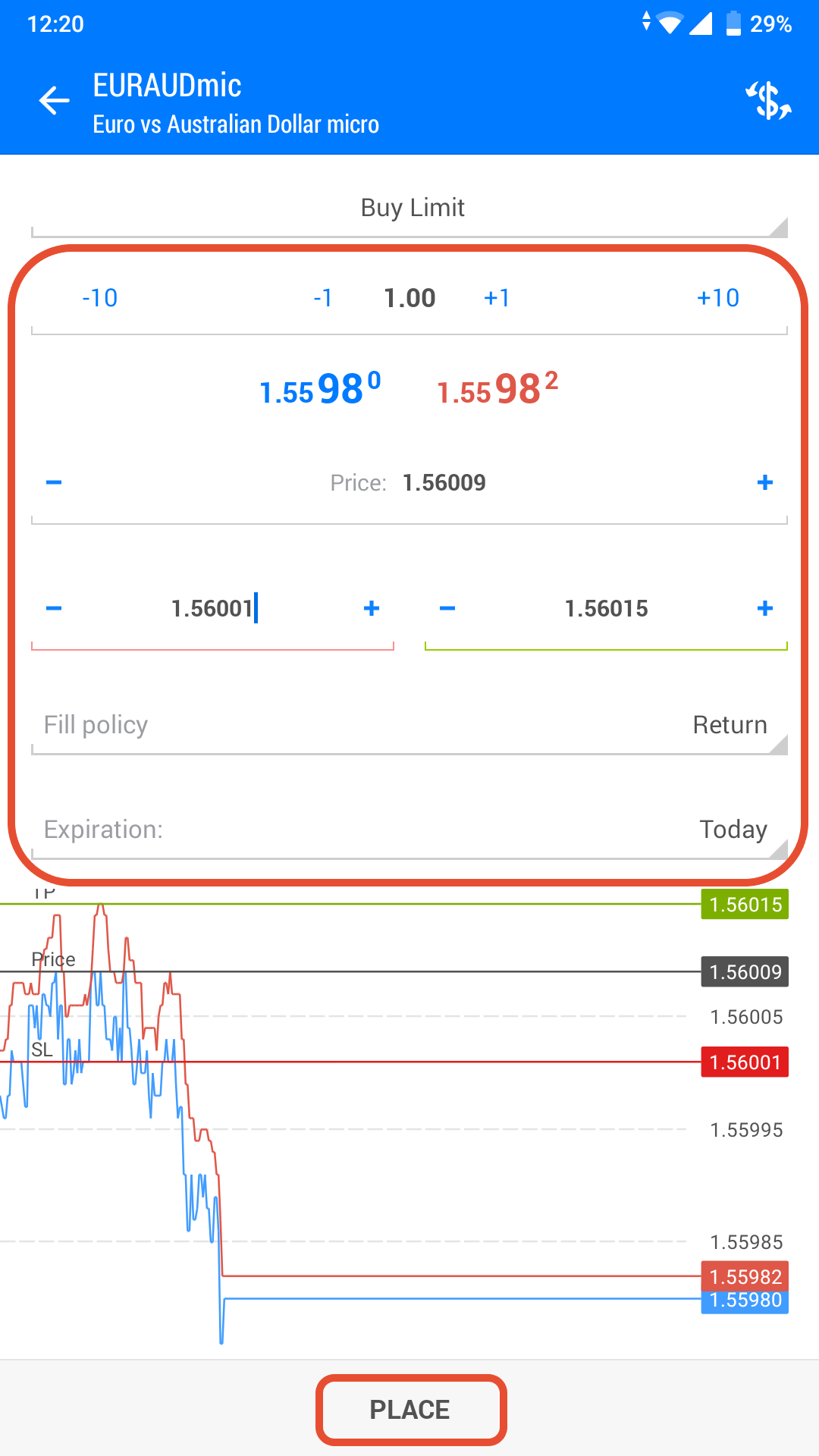Change the Fill policy setting

[x=409, y=726]
